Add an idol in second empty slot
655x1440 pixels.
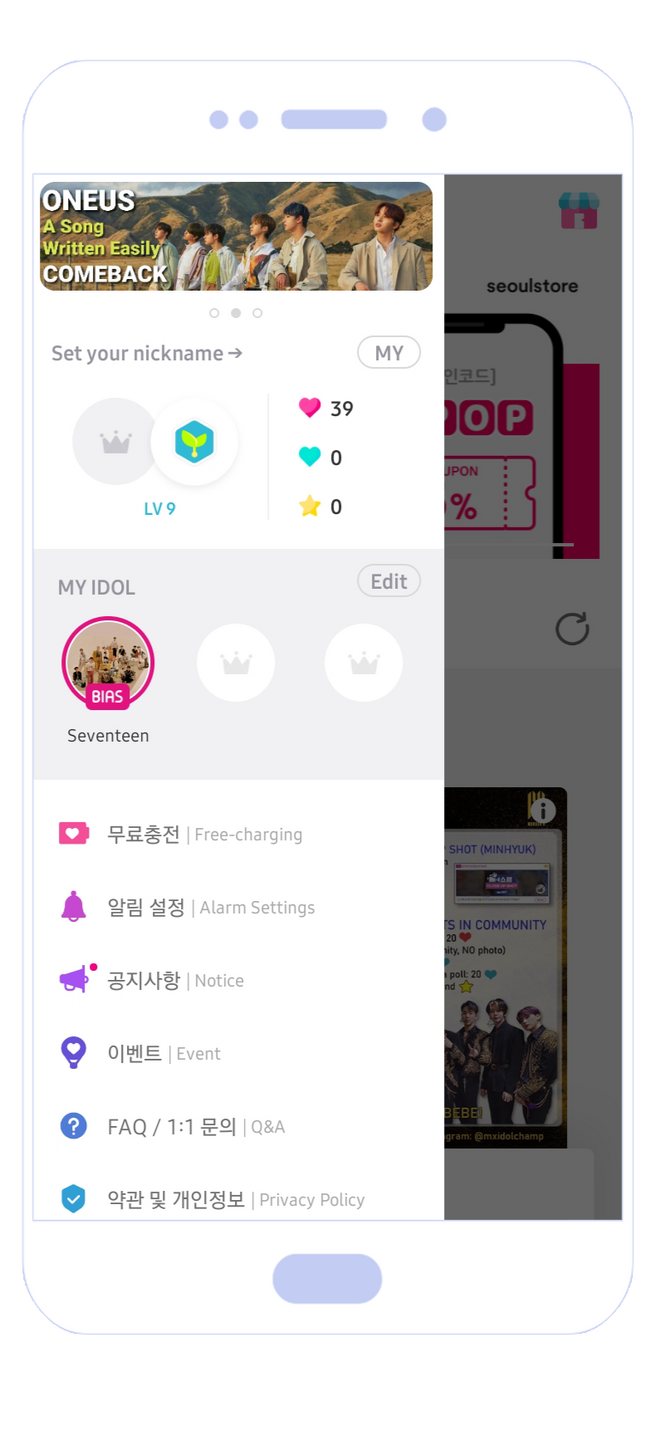[236, 663]
